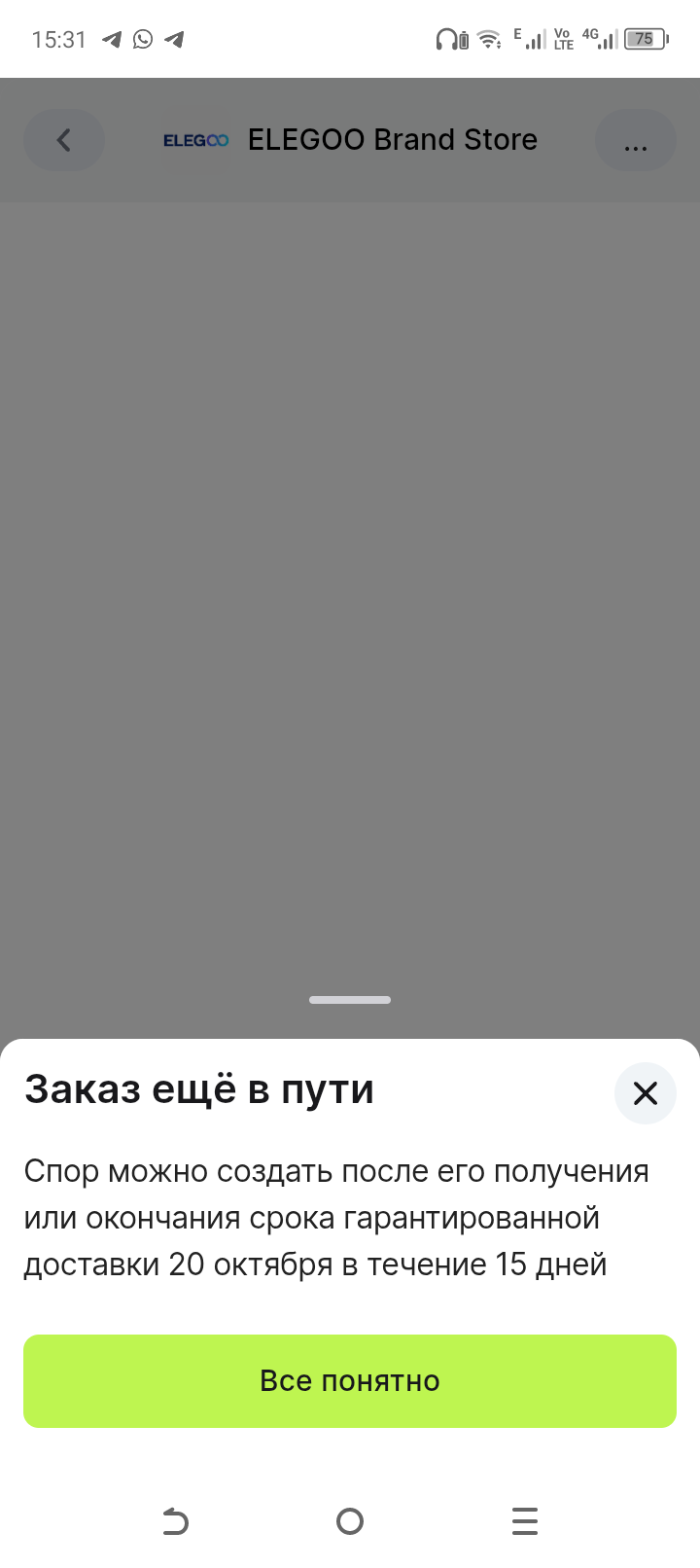Confirm with the "Все понятно" button
The image size is (700, 1568).
click(x=350, y=1380)
